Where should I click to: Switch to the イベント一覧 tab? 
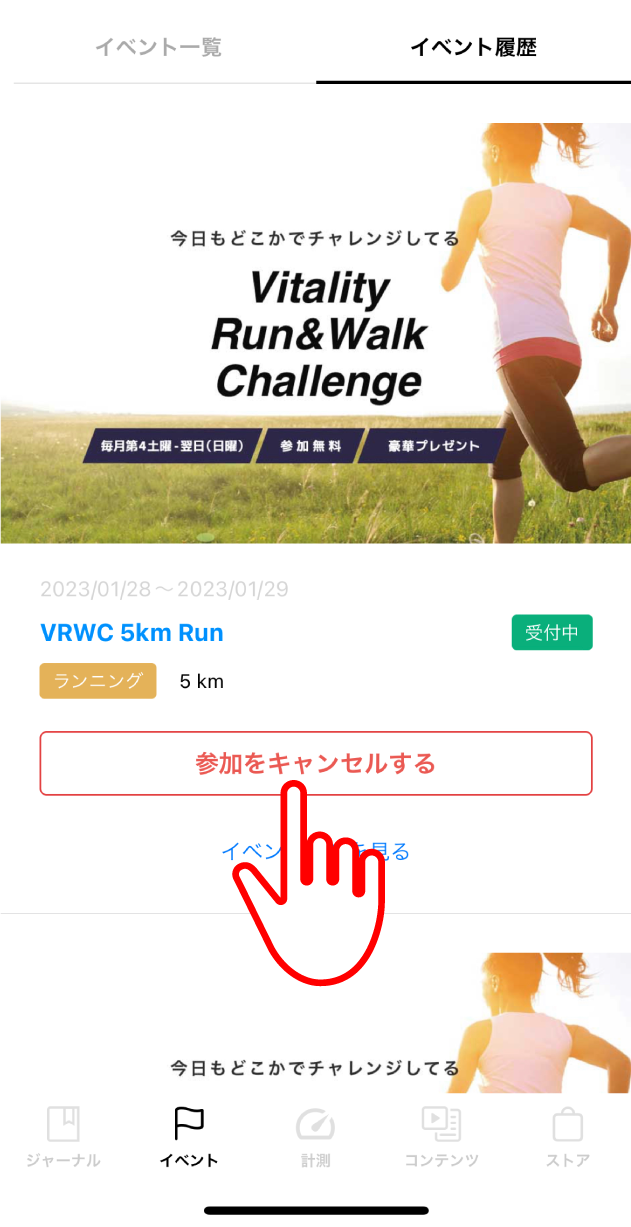point(158,47)
